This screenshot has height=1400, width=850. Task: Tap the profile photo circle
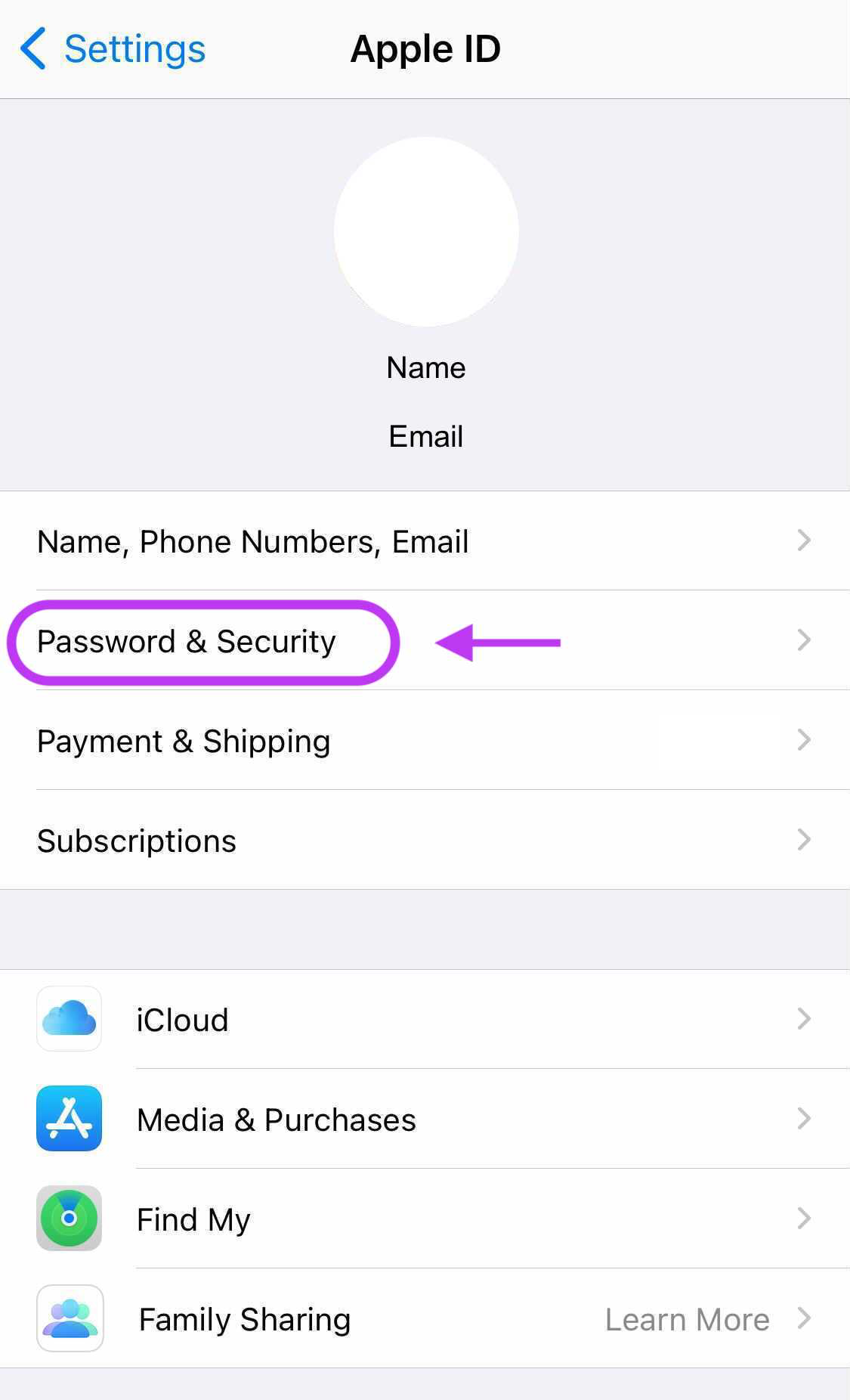point(426,231)
